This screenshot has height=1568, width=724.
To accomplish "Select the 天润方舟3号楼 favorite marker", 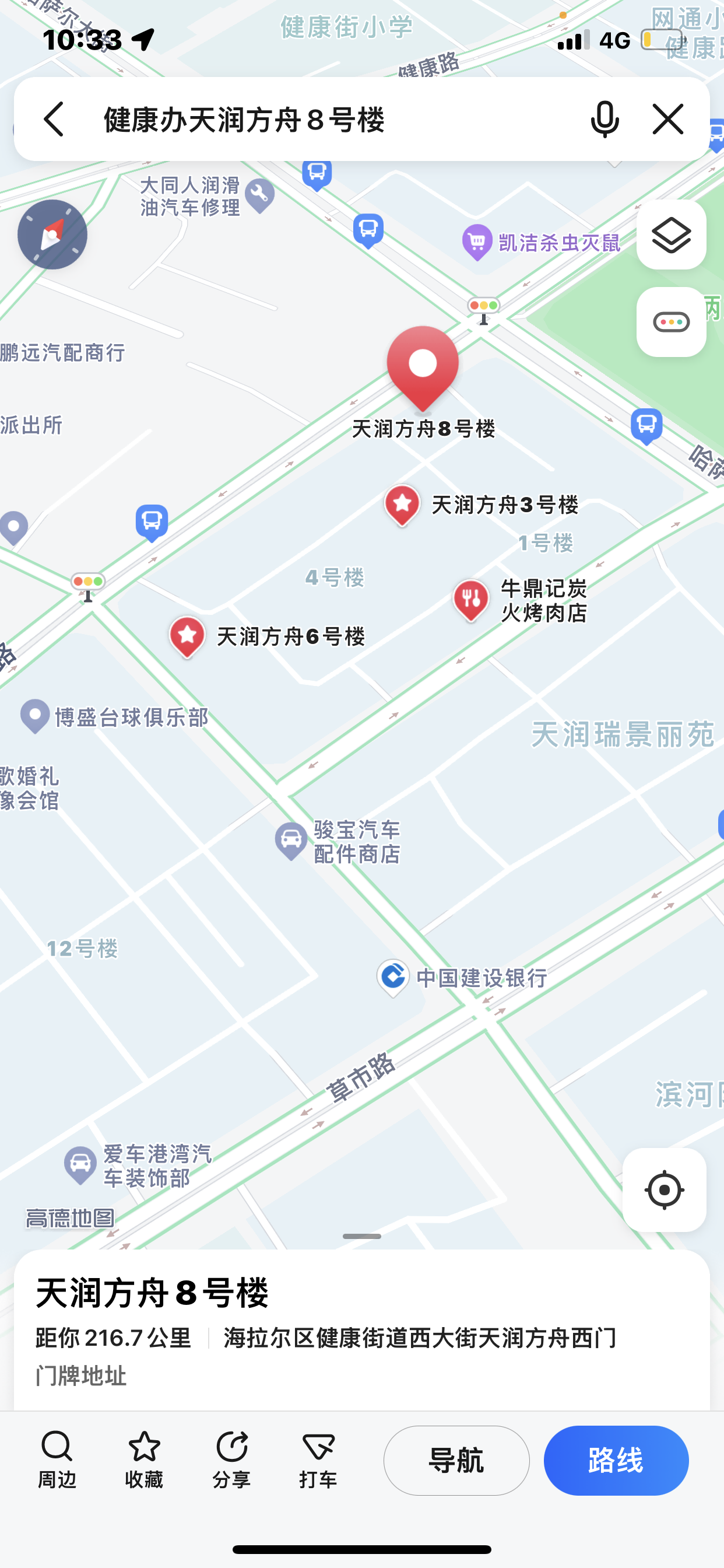I will pyautogui.click(x=402, y=504).
